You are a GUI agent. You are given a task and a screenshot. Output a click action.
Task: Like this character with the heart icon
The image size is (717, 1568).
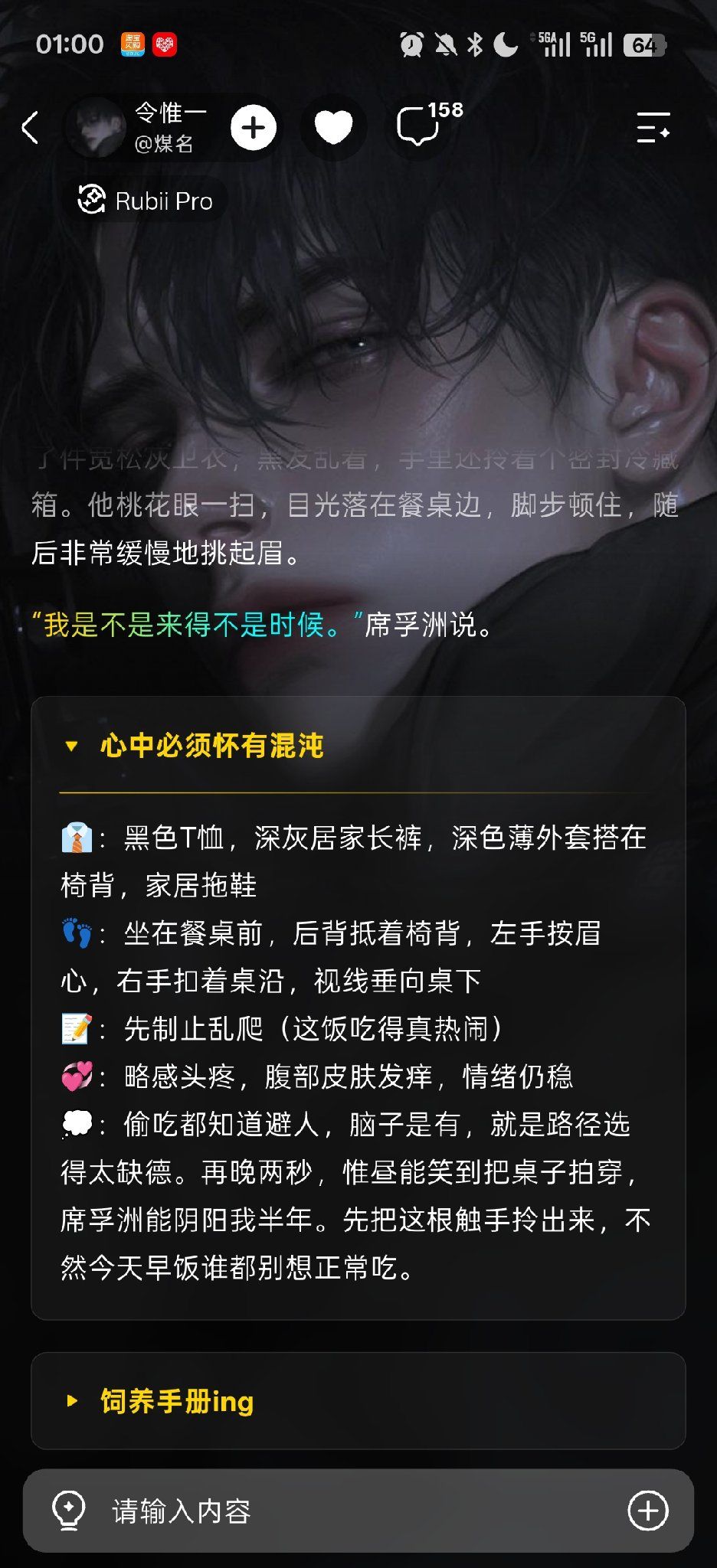(x=333, y=128)
